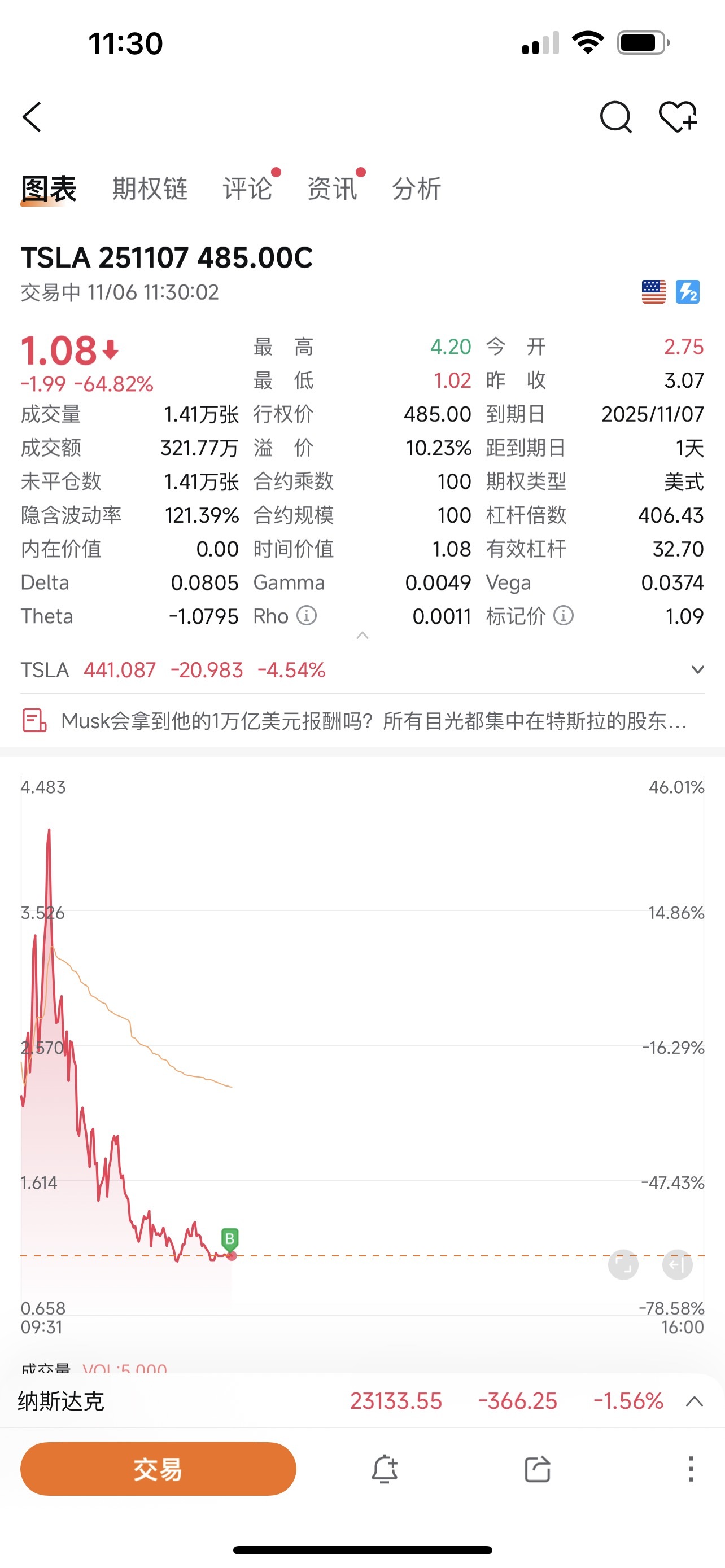
Task: Tap the orange 交易 button
Action: tap(158, 1469)
